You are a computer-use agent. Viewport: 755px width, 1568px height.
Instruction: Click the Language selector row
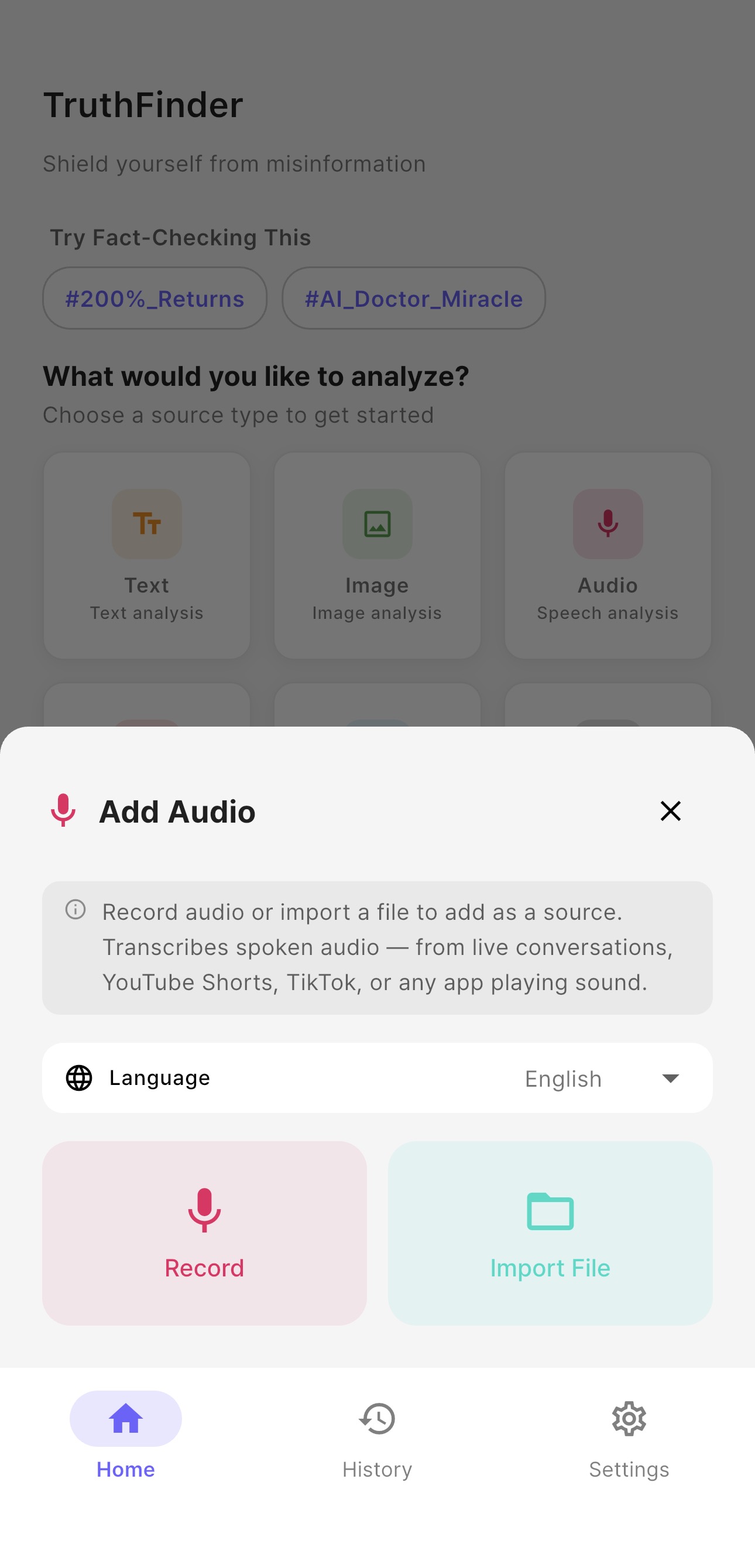point(377,1077)
